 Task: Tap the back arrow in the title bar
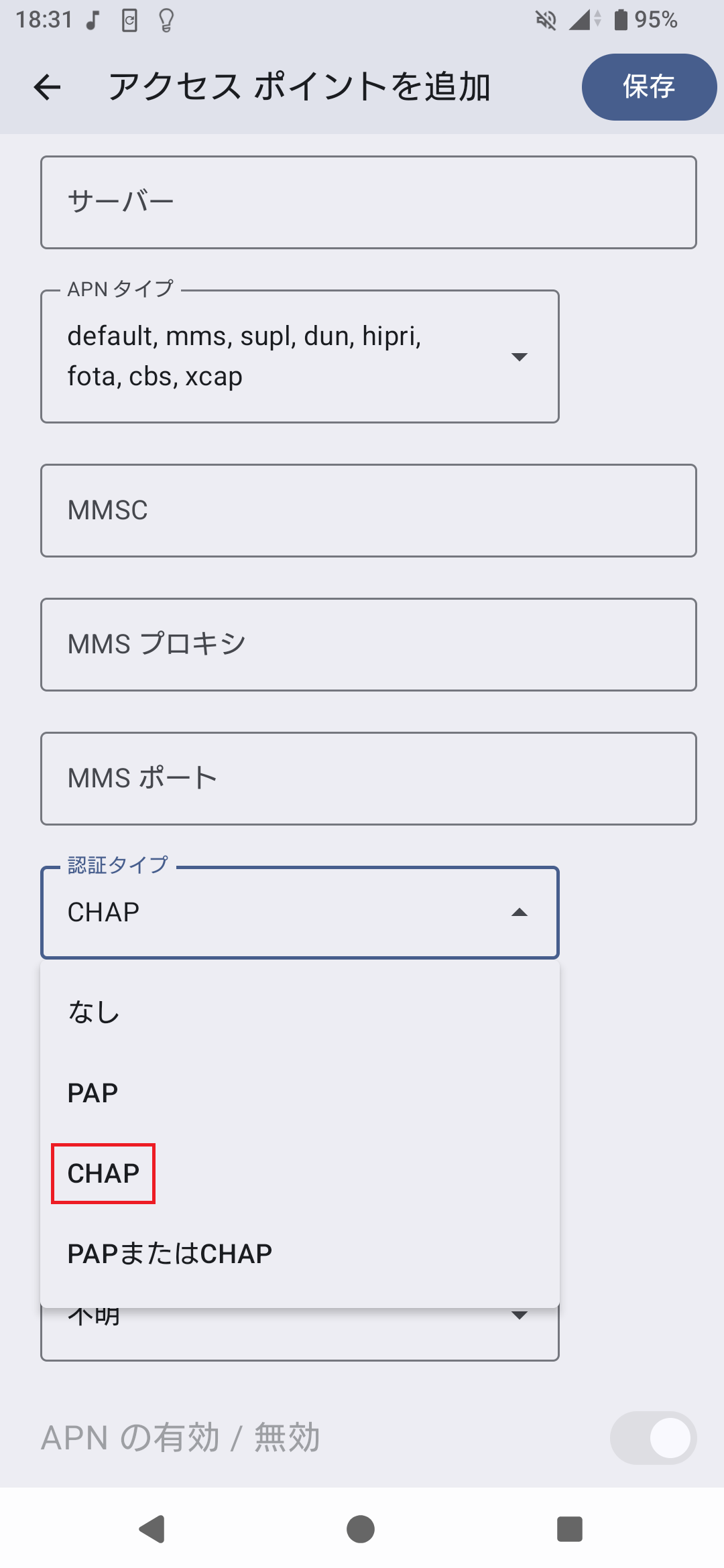click(x=46, y=87)
